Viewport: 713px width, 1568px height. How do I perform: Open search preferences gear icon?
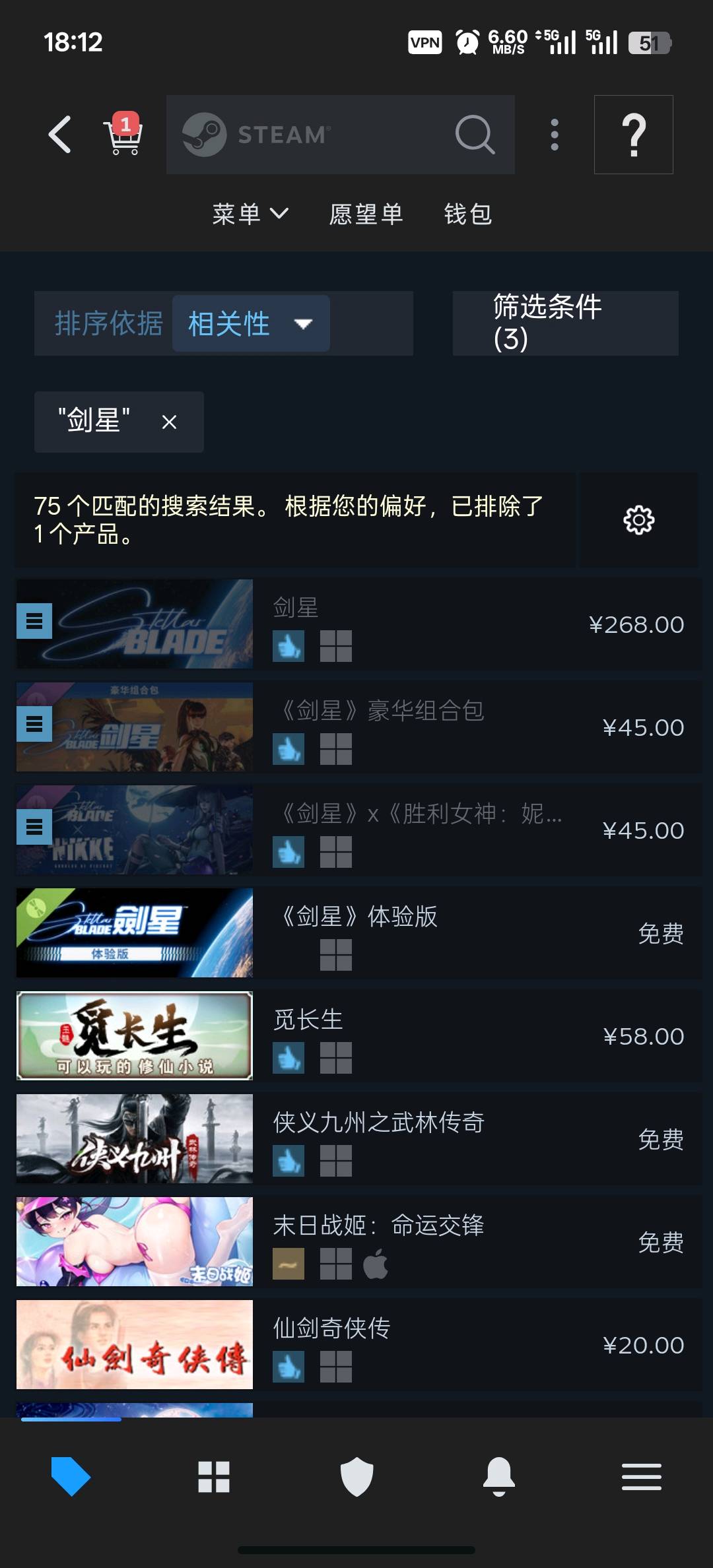(x=638, y=520)
